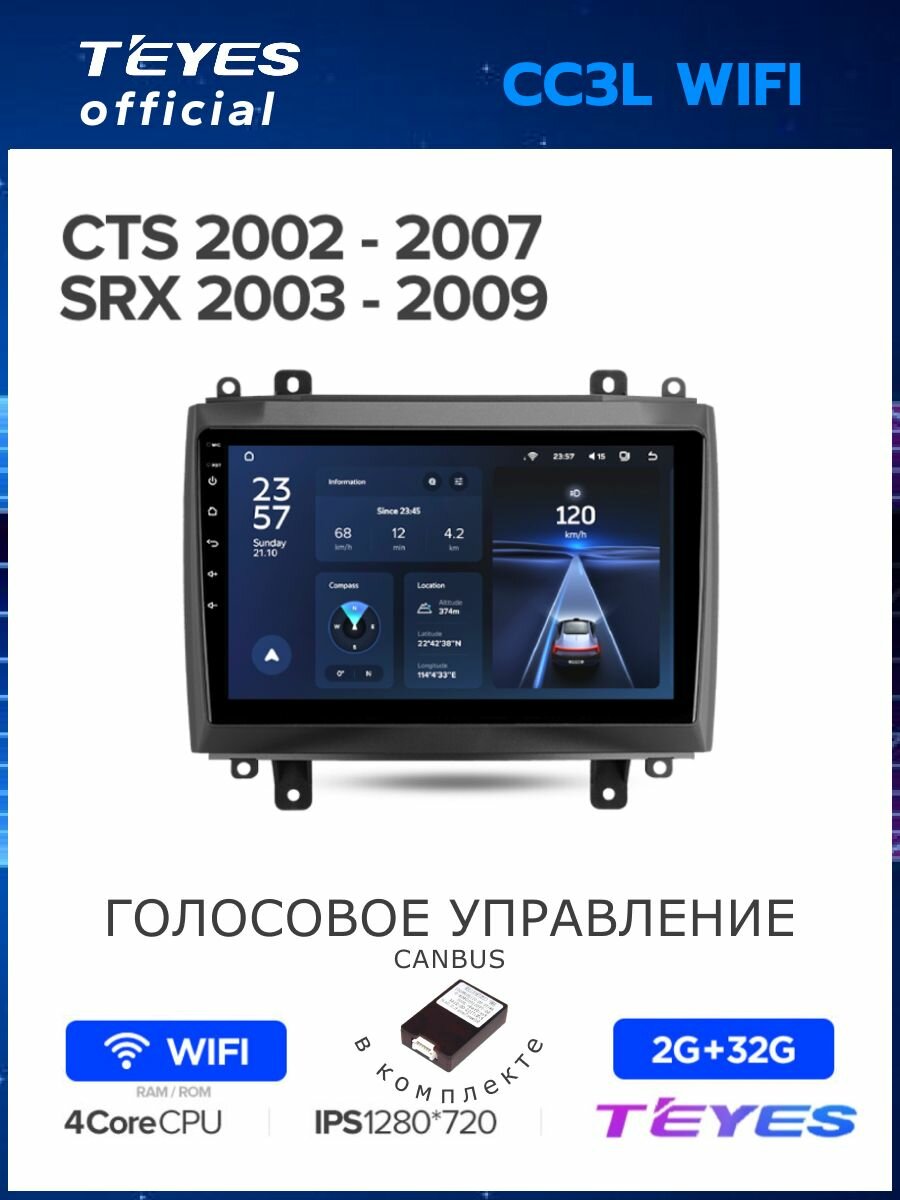Image resolution: width=900 pixels, height=1200 pixels.
Task: Launch navigation with the circular arrow button
Action: pos(271,653)
